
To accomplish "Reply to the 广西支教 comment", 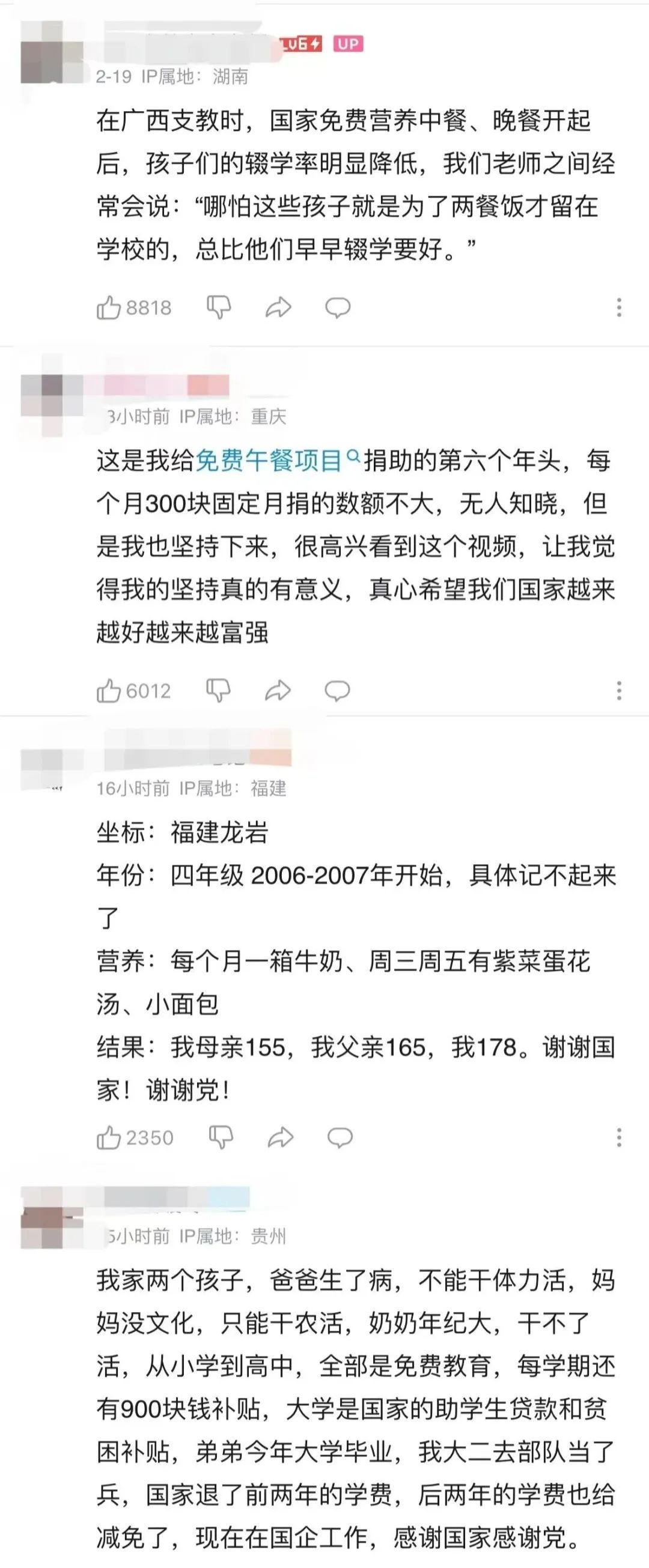I will click(337, 307).
